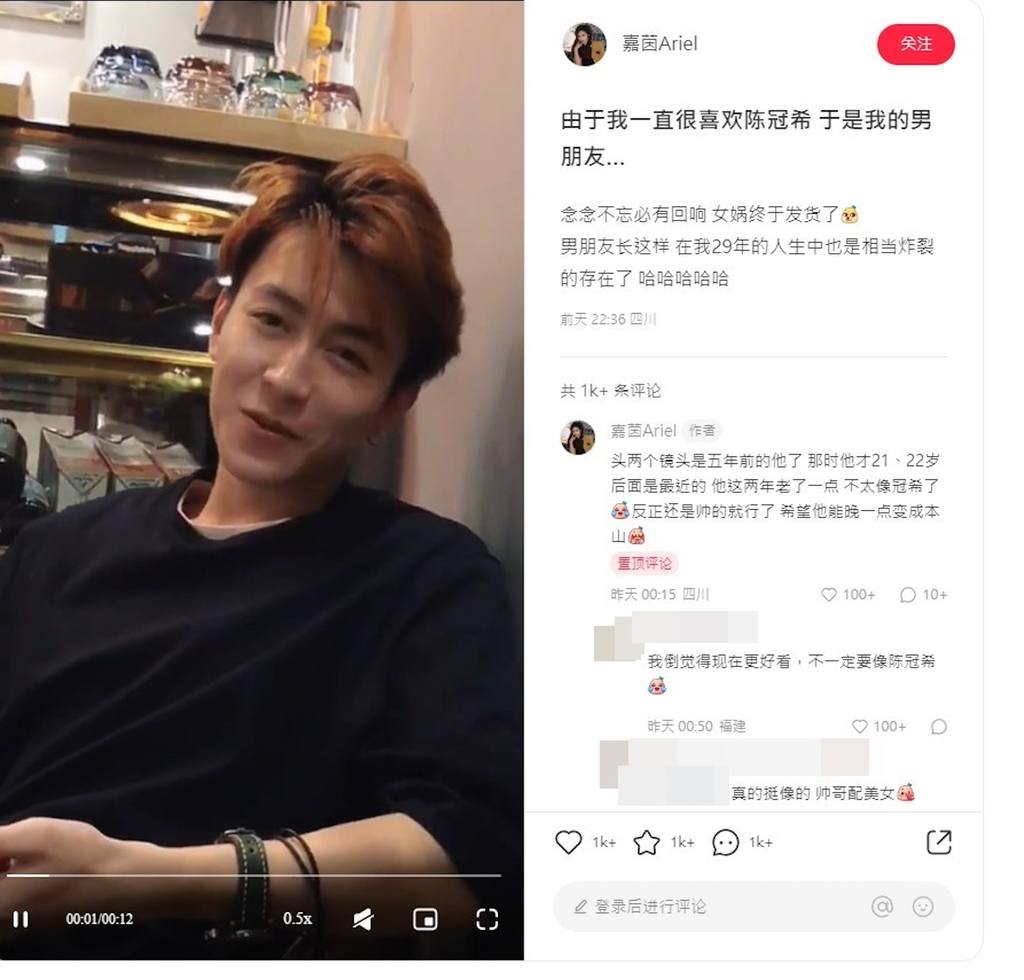Seek on the video progress bar
This screenshot has height=980, width=1024.
(250, 875)
